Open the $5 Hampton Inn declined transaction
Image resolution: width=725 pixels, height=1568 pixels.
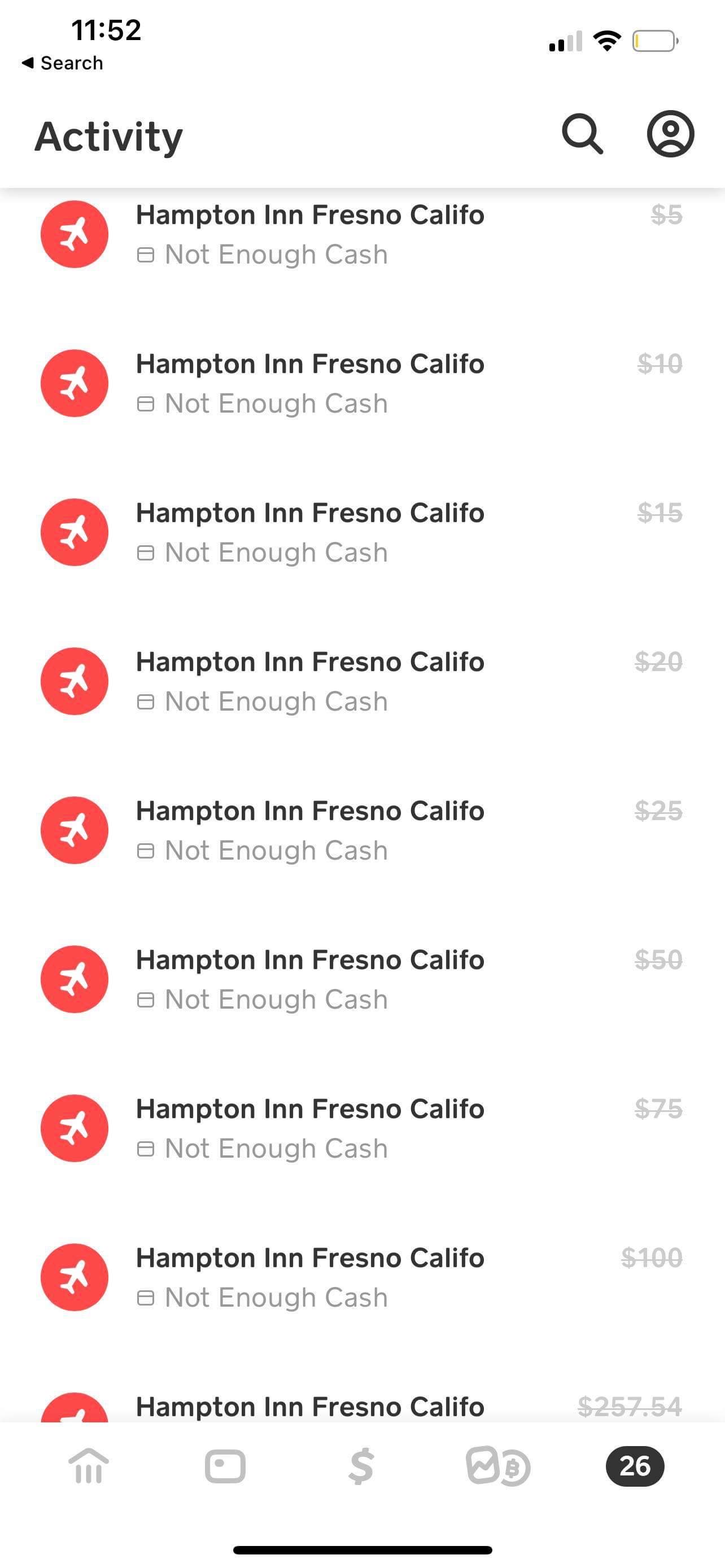pyautogui.click(x=361, y=234)
